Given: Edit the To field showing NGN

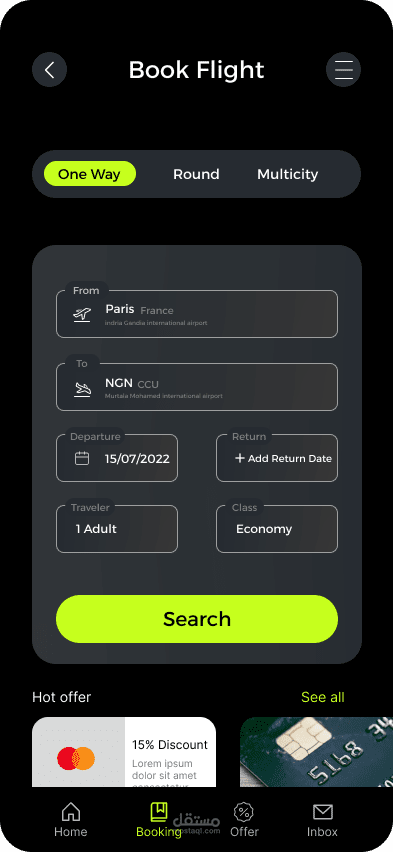Looking at the screenshot, I should click(197, 387).
